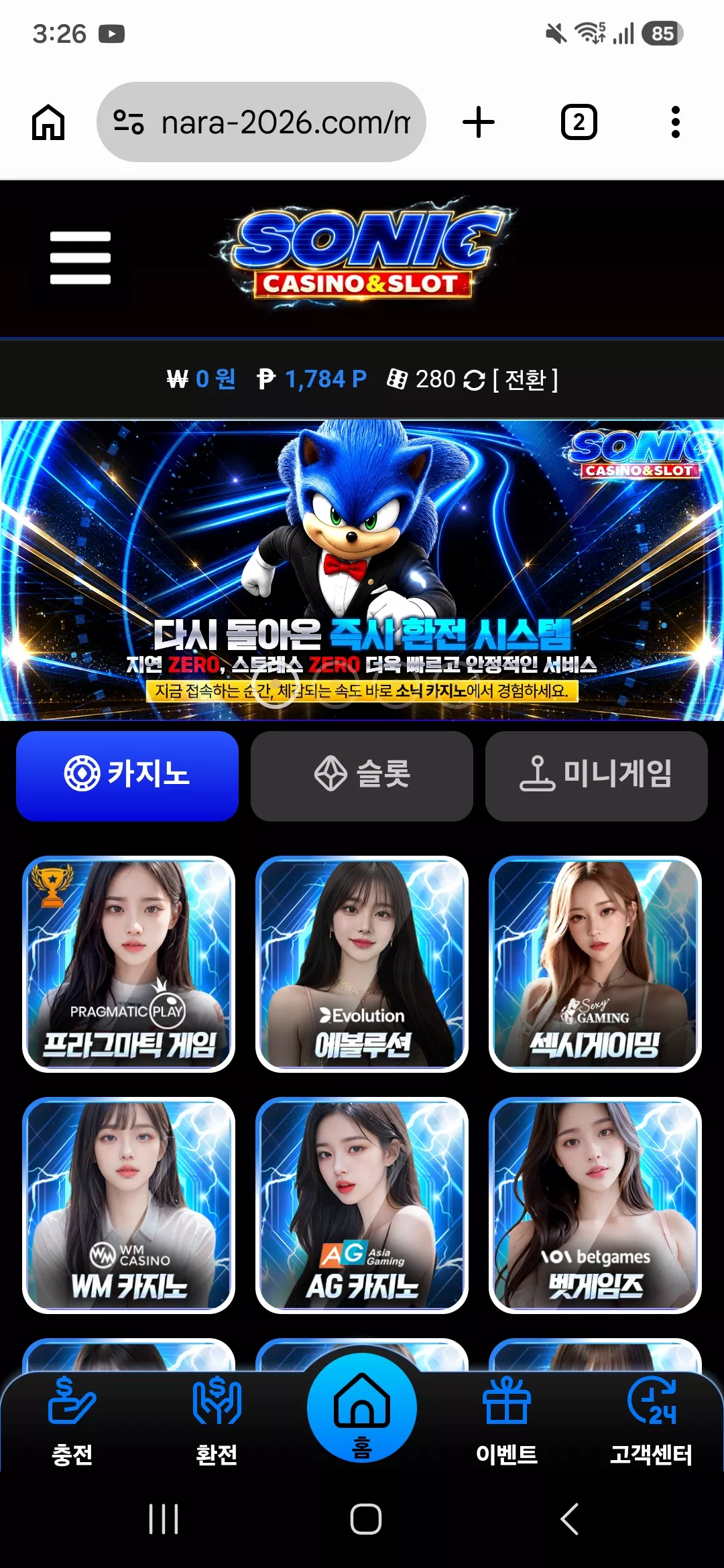Switch to the 미니게임 tab

pyautogui.click(x=597, y=776)
